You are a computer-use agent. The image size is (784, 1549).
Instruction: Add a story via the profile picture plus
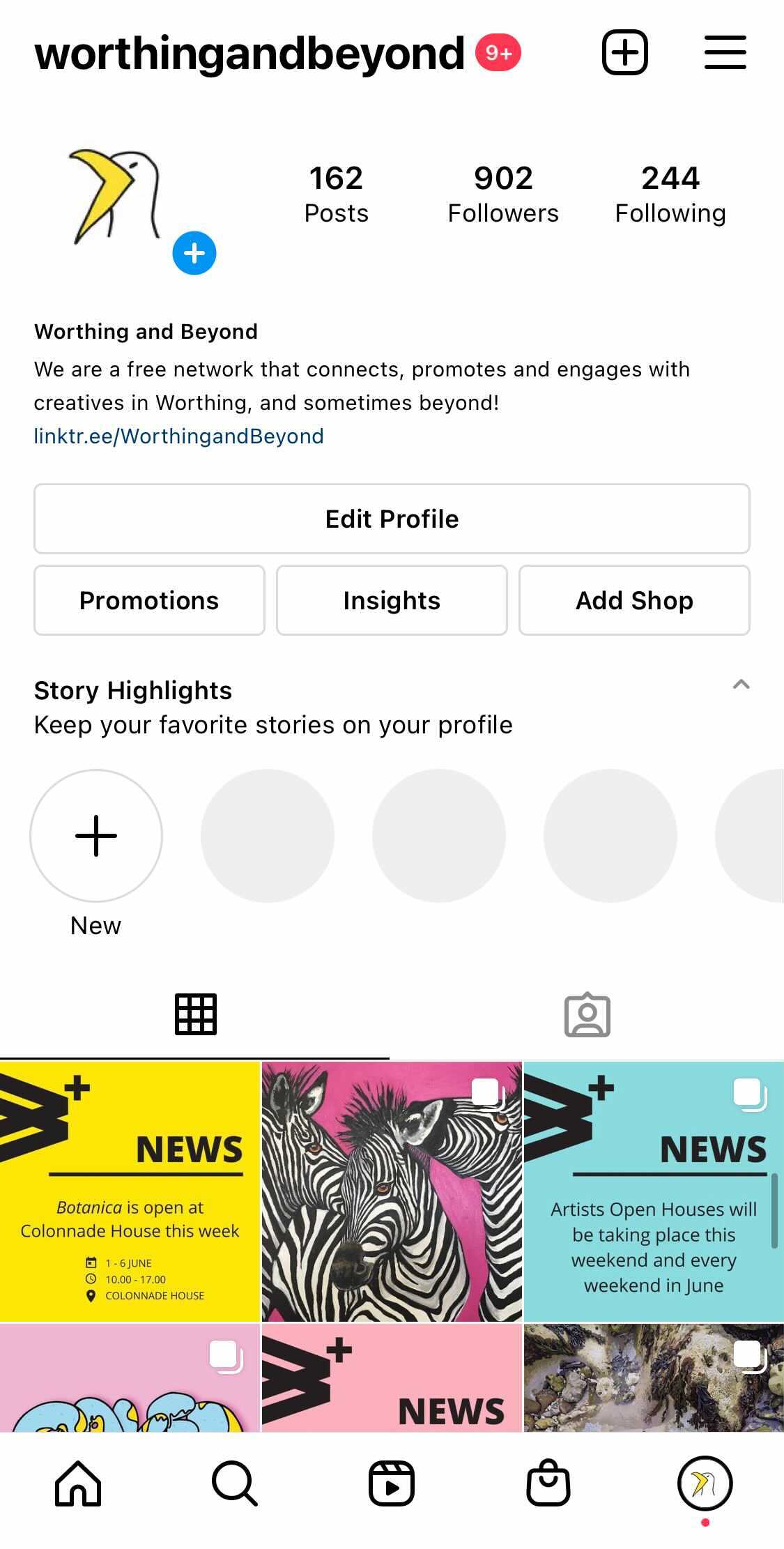click(194, 253)
